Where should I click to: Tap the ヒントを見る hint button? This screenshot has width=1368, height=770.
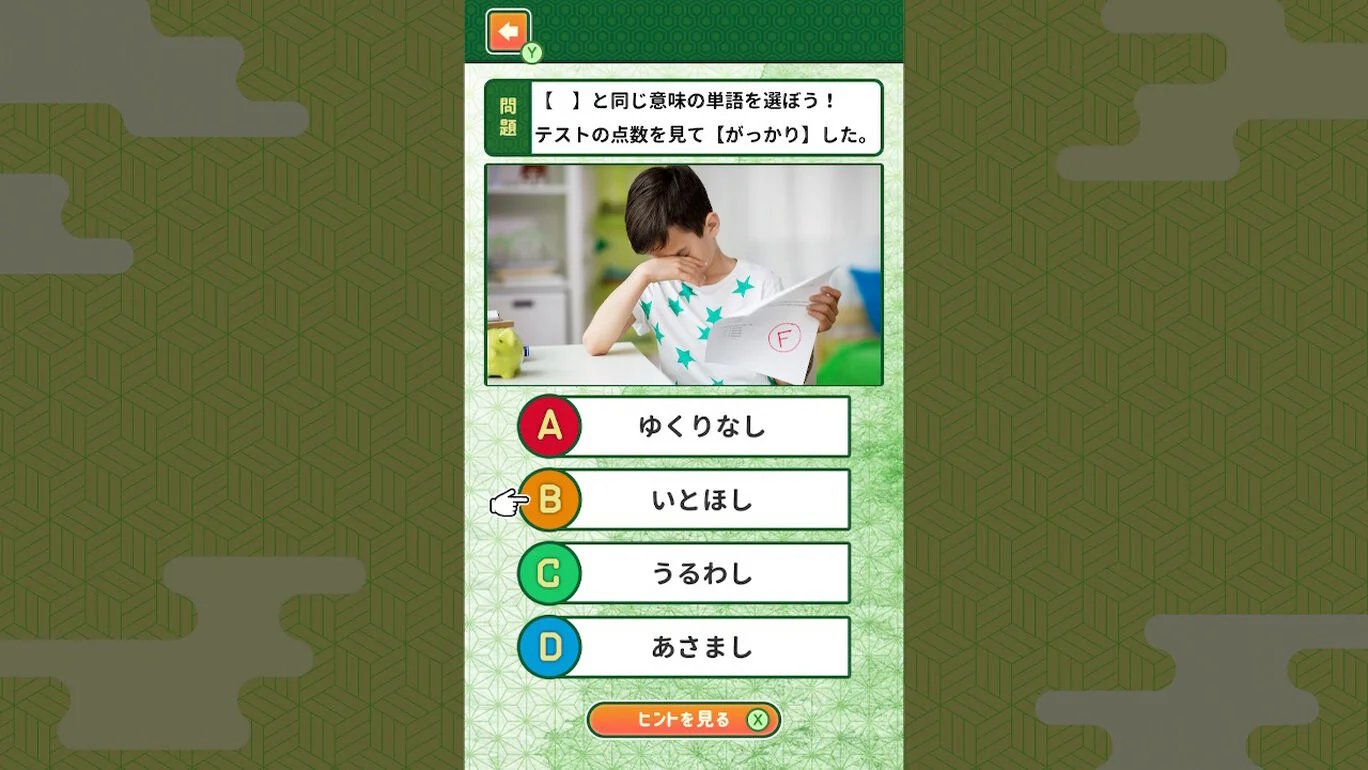(684, 719)
